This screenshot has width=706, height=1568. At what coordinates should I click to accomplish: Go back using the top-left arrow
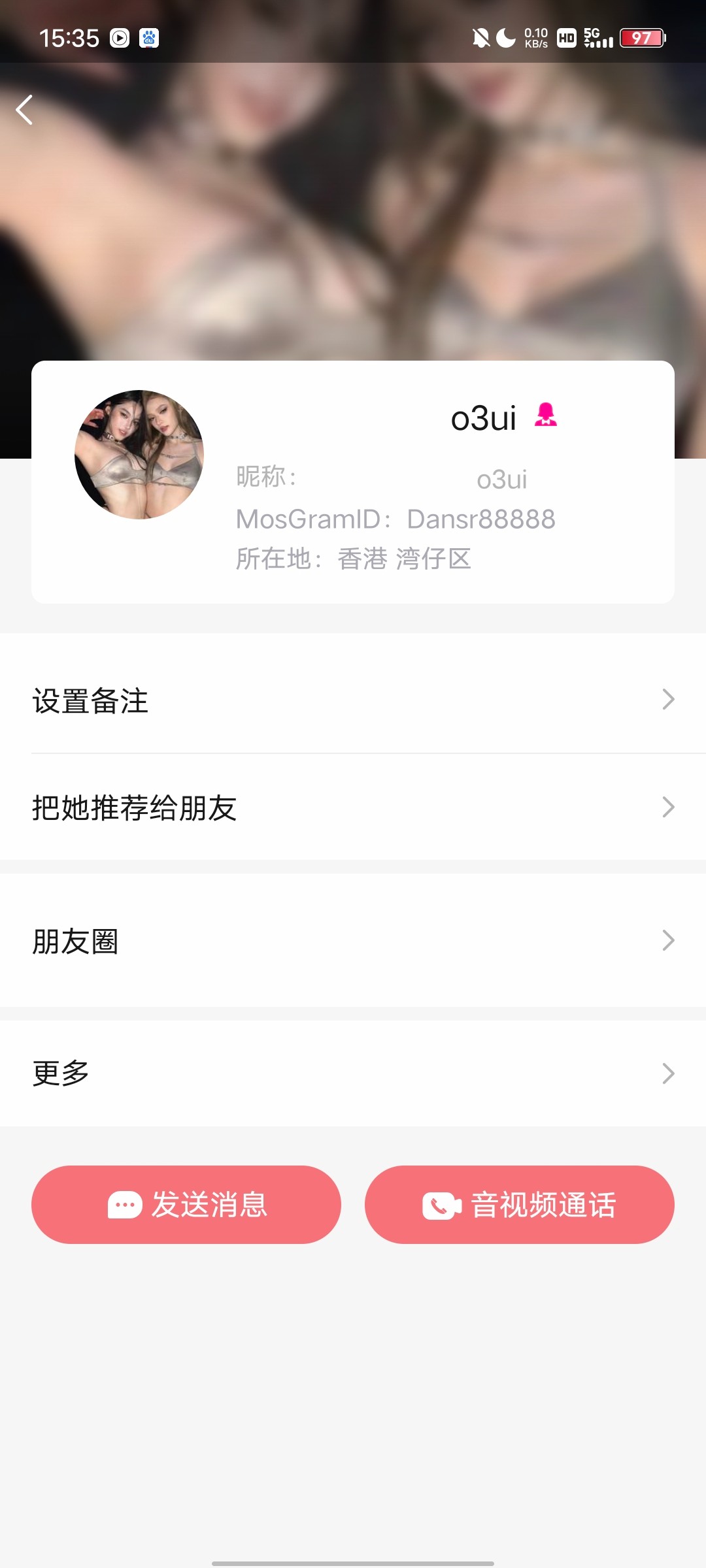(25, 110)
